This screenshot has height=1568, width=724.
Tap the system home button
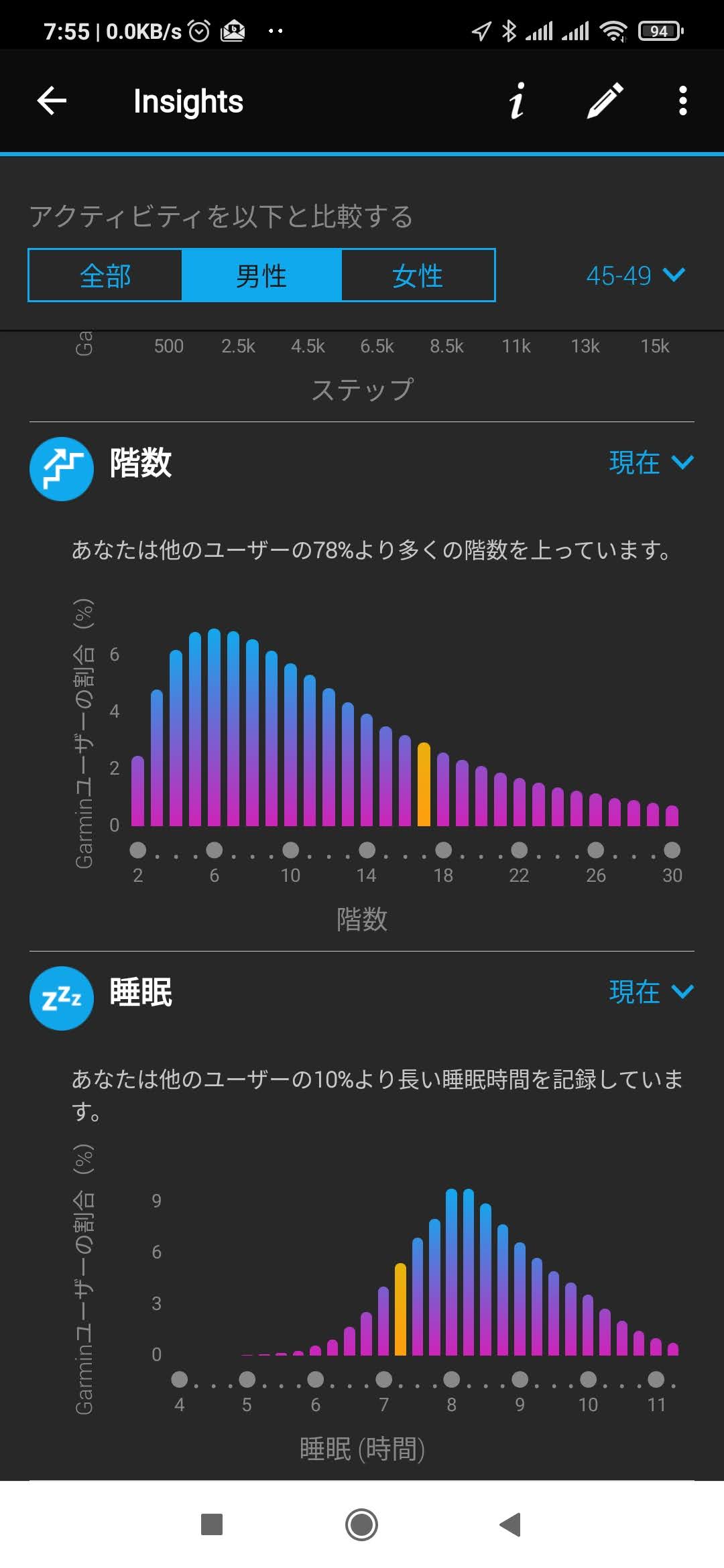361,1524
